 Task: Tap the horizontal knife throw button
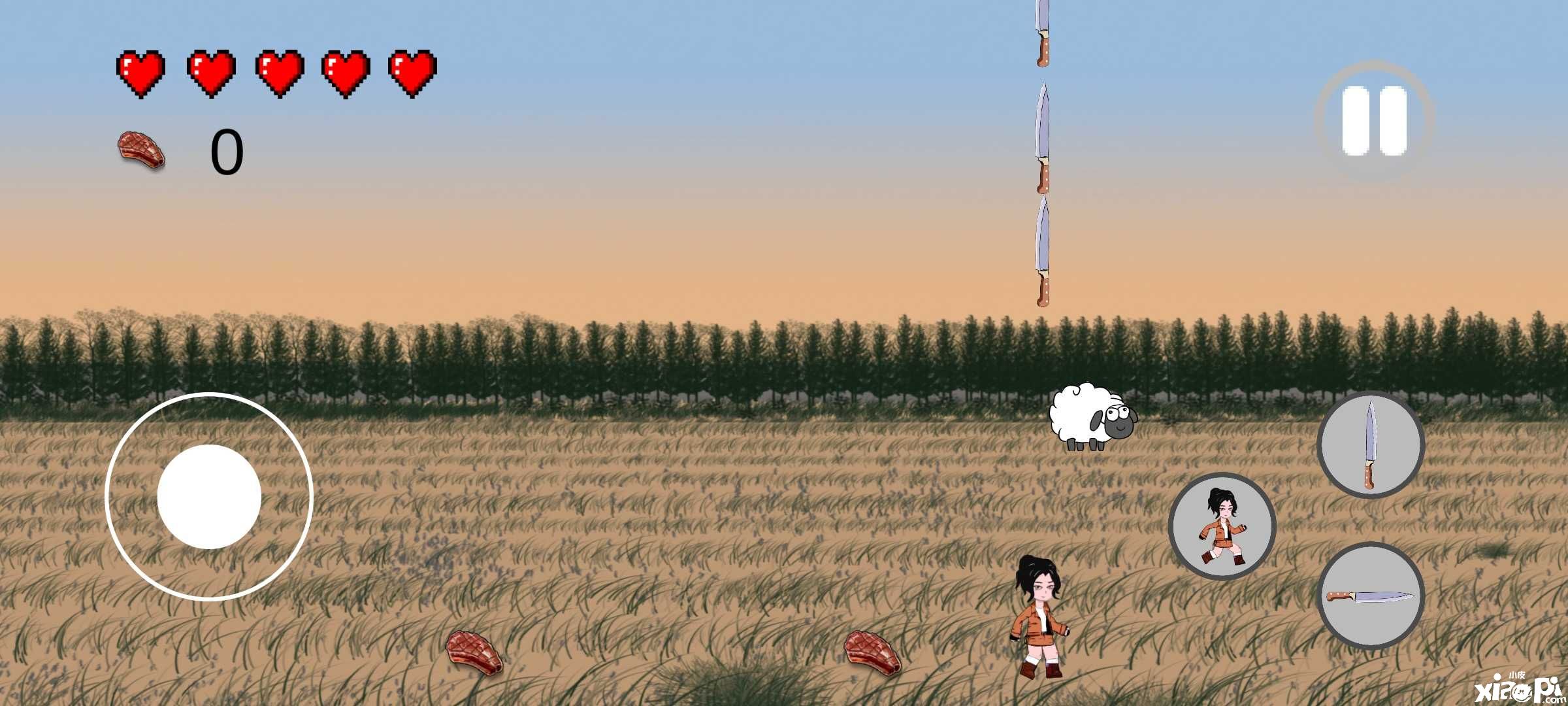[x=1370, y=596]
